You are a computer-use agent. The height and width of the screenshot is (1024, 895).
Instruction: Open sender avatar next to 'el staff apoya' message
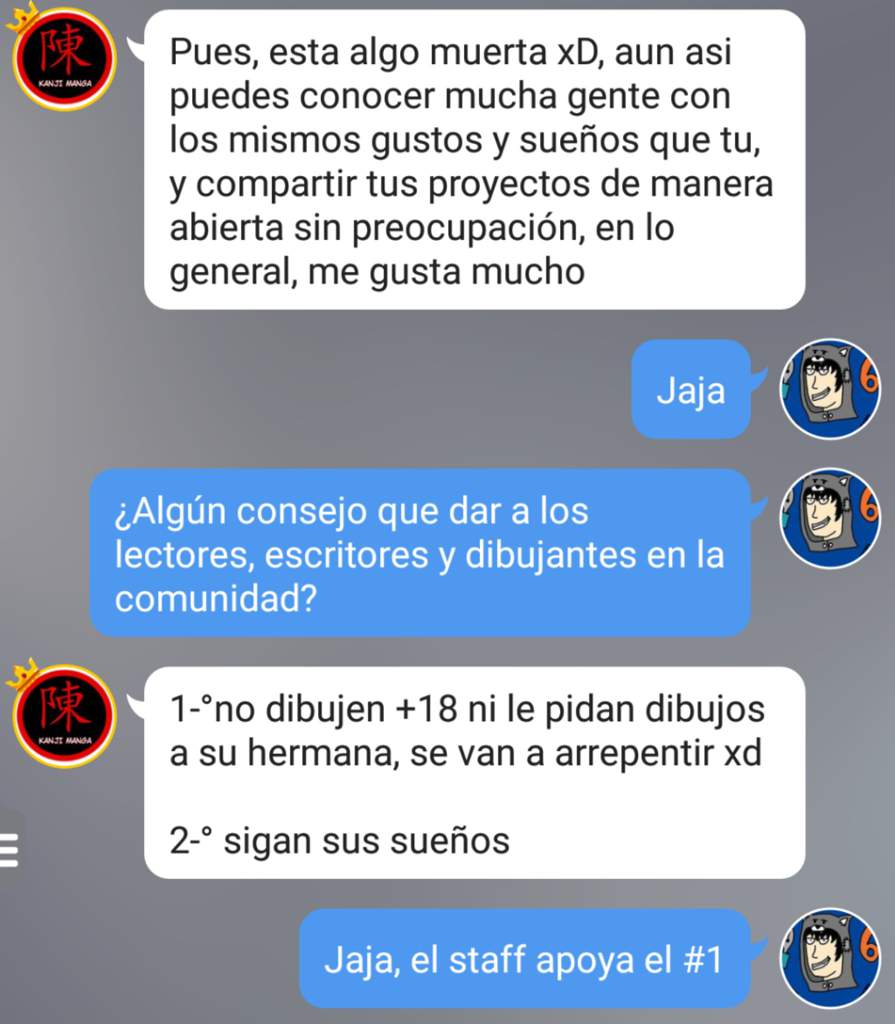click(x=829, y=957)
